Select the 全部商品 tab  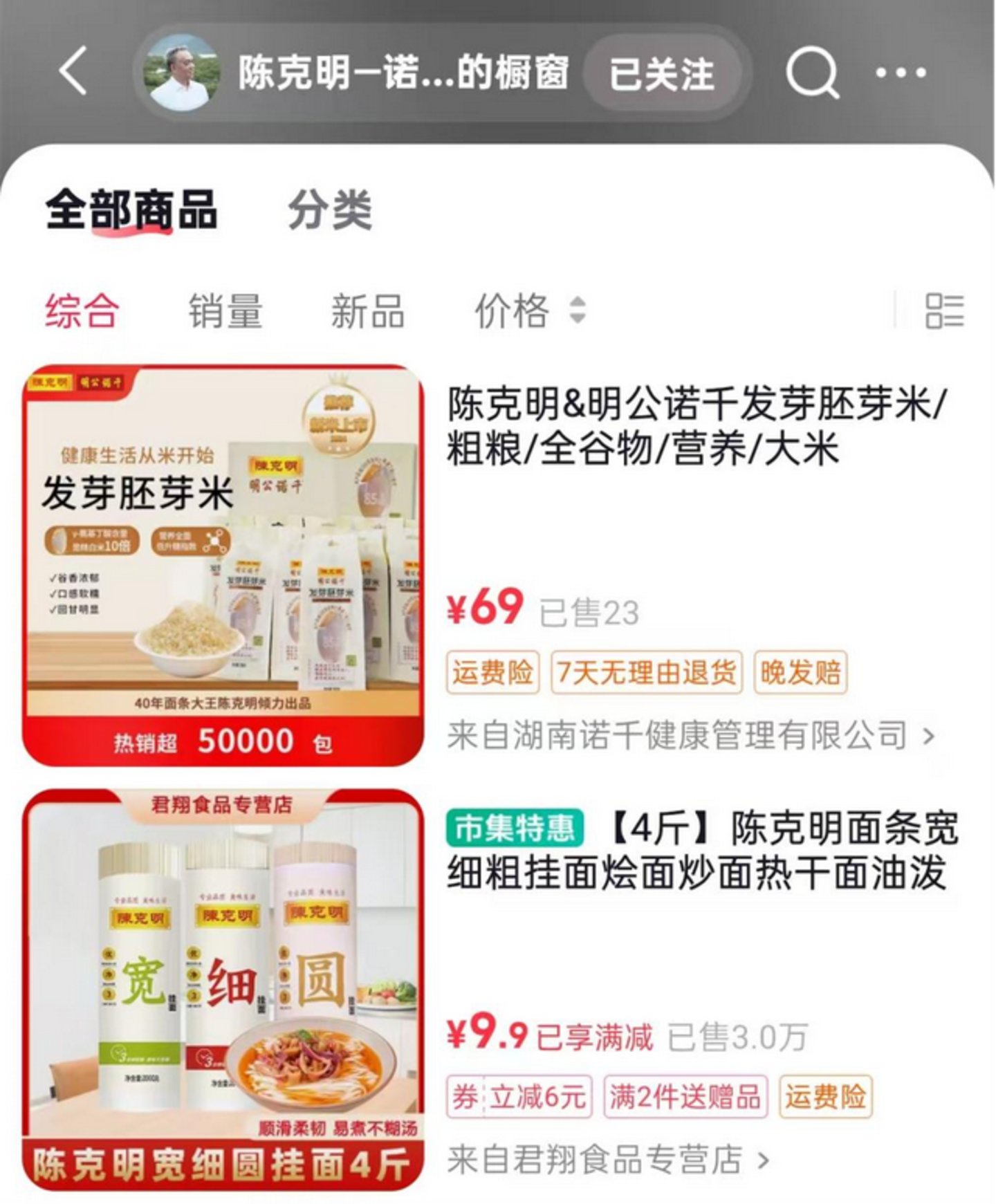coord(131,210)
